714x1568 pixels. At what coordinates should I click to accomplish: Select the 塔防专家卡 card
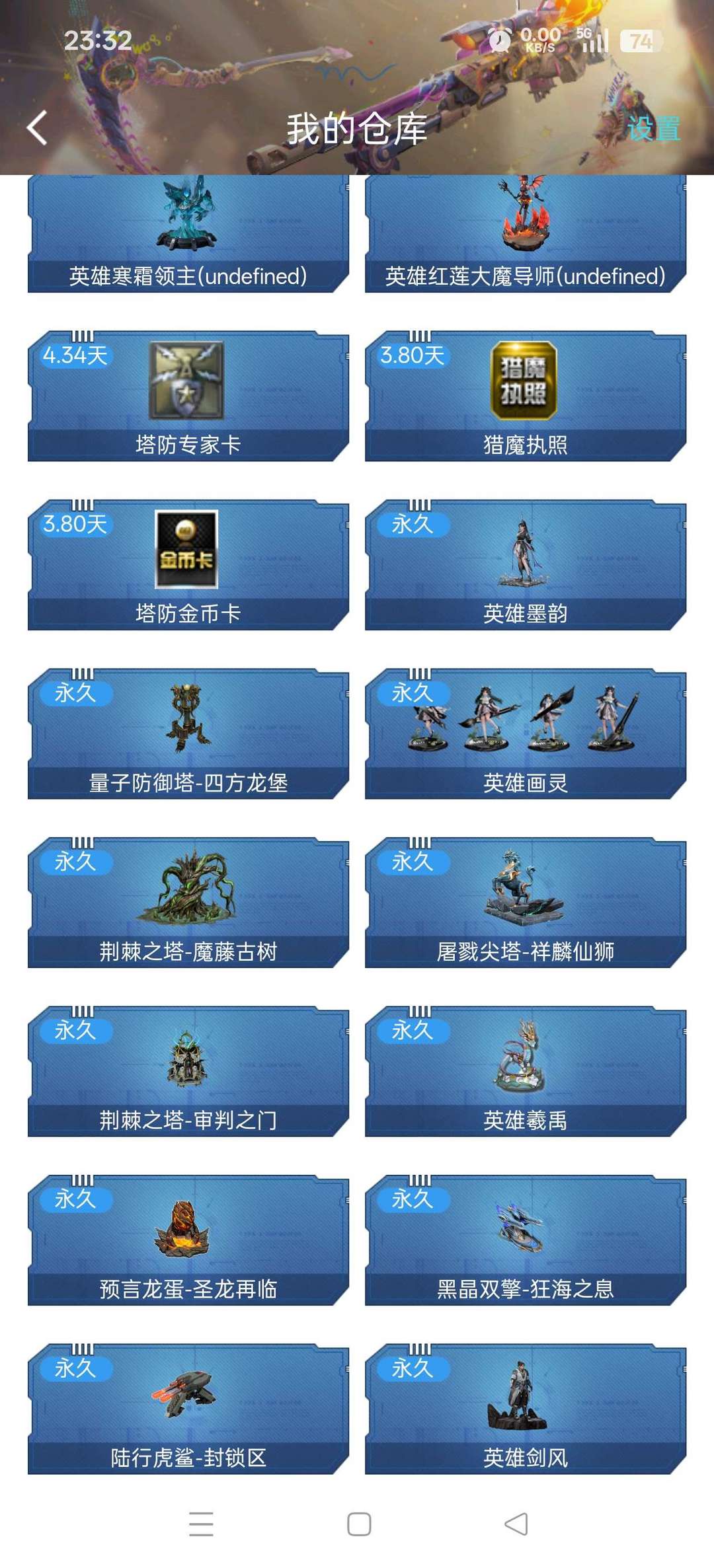(x=188, y=396)
